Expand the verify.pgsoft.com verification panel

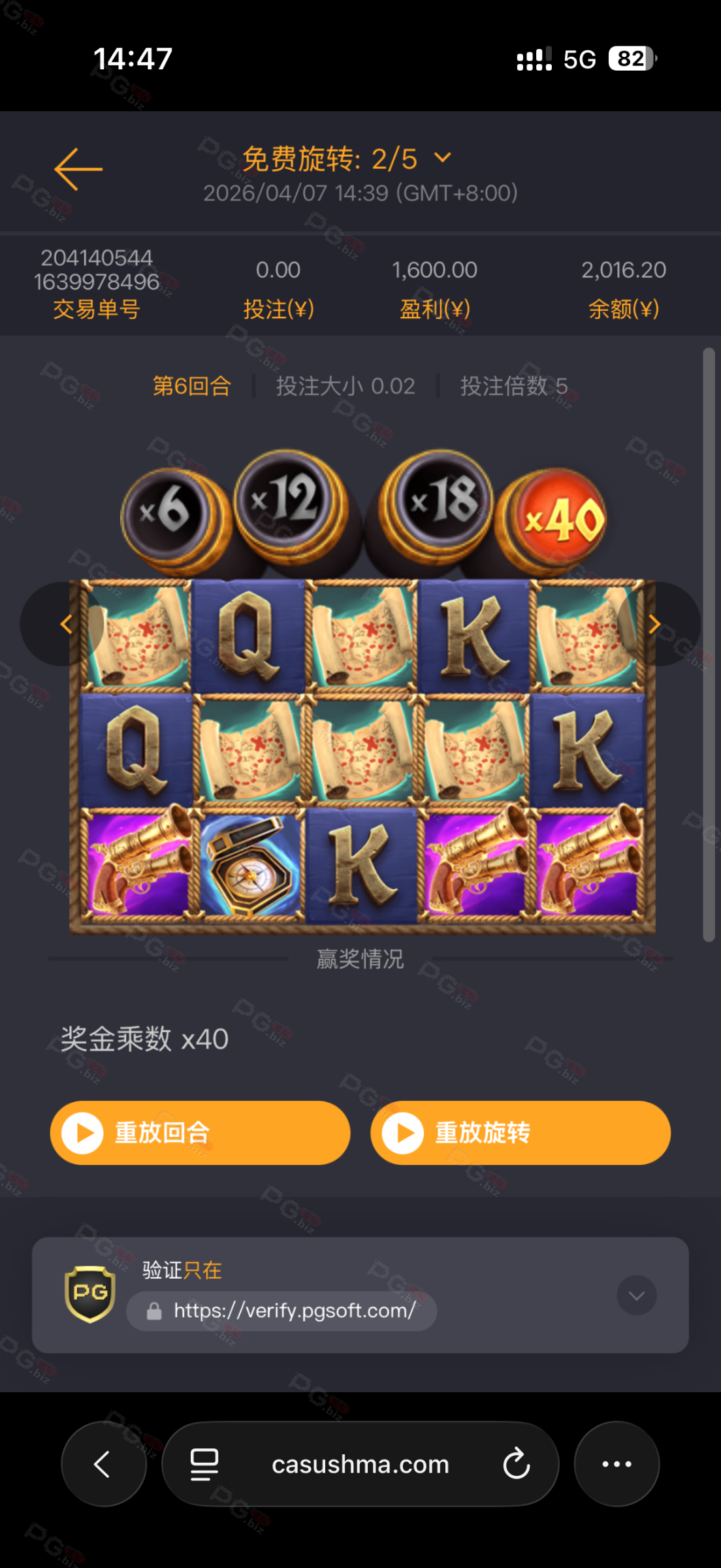[637, 1295]
